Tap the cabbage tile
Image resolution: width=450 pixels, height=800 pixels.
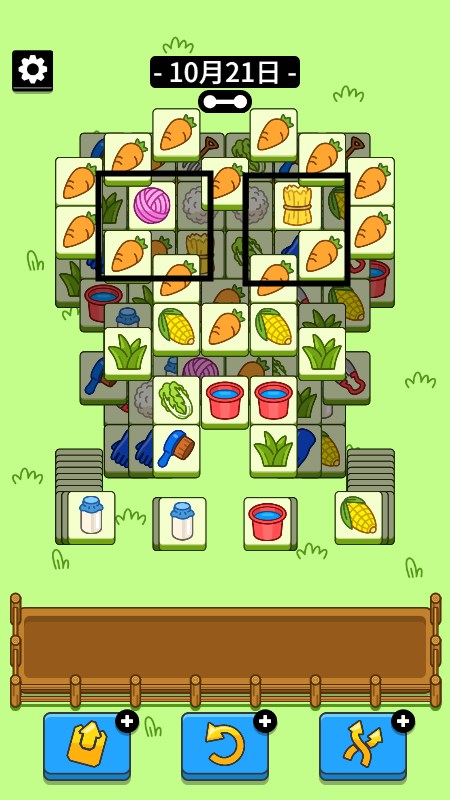point(176,402)
